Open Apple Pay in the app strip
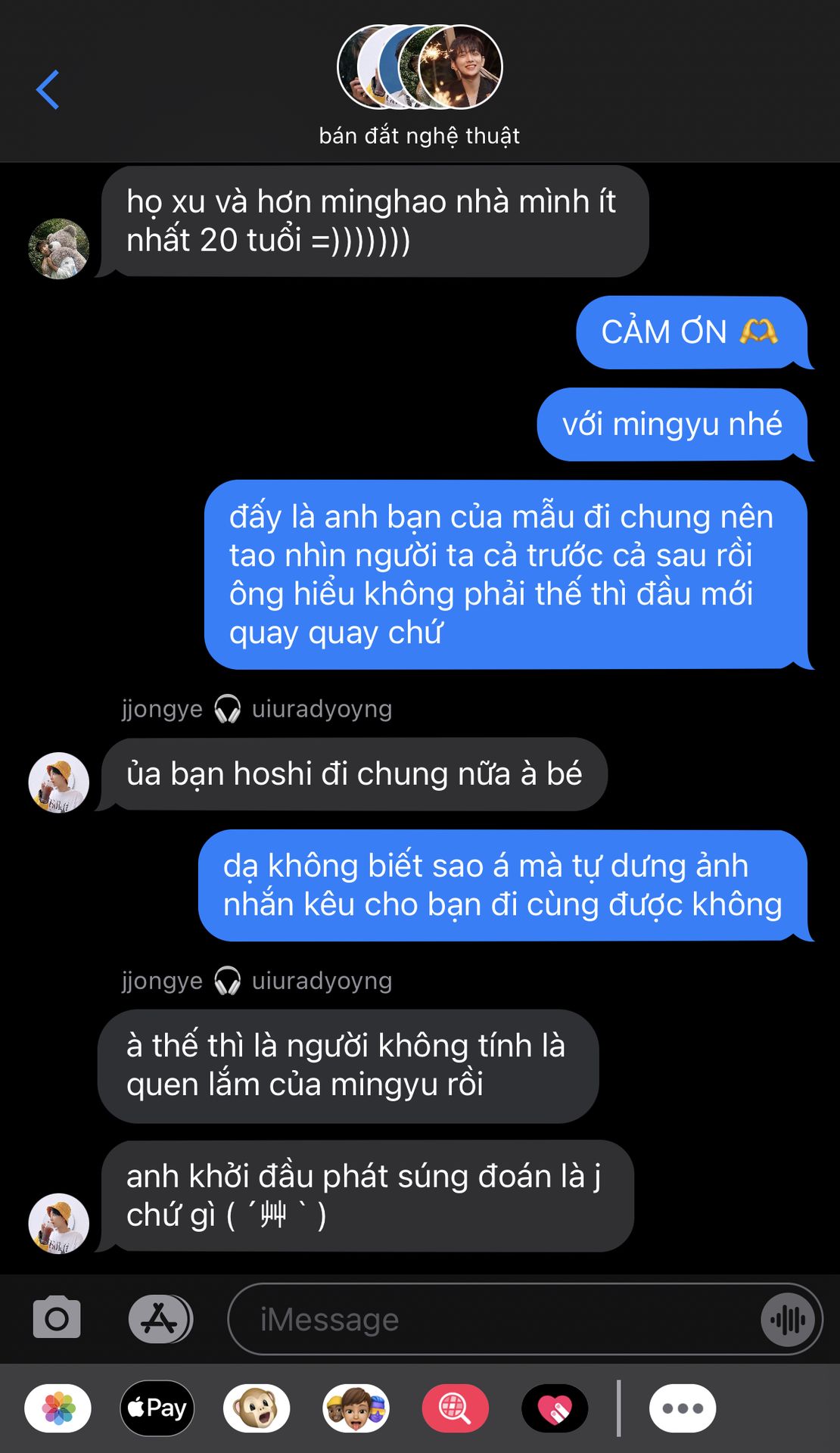This screenshot has height=1453, width=840. click(x=157, y=1408)
